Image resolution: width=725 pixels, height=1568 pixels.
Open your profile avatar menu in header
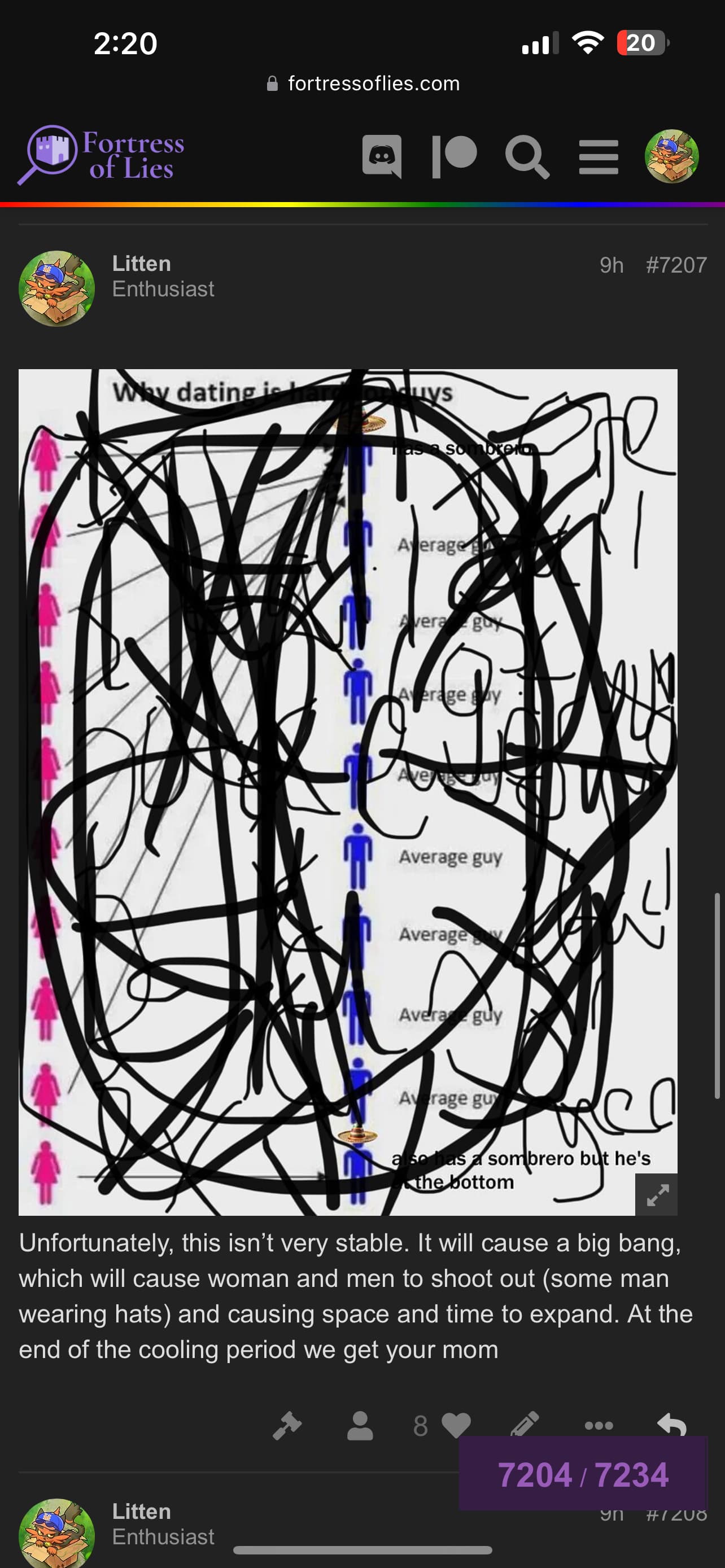(671, 156)
